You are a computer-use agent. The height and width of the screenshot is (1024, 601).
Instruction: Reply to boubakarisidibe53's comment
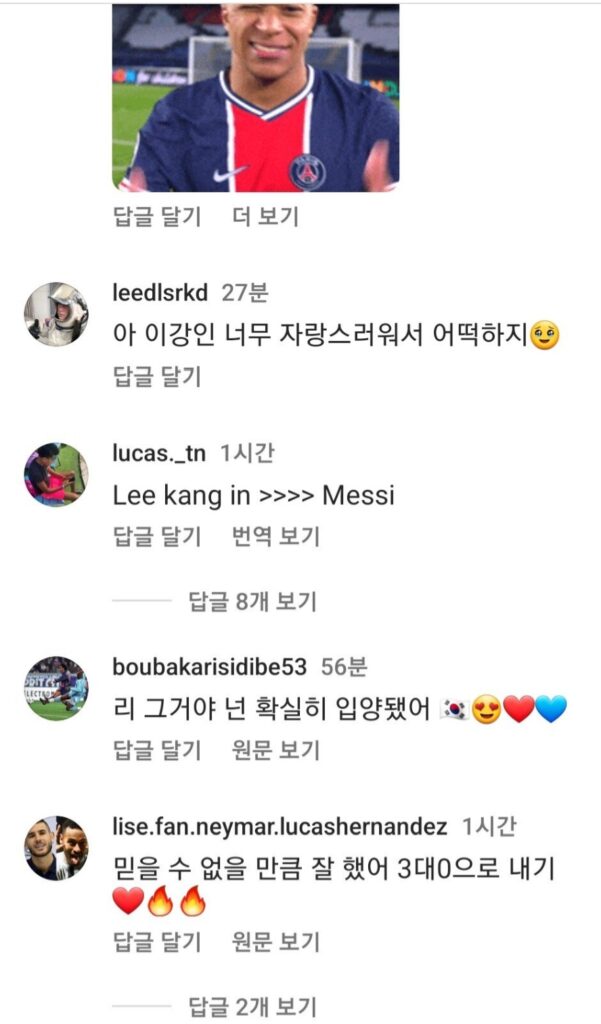(x=157, y=749)
